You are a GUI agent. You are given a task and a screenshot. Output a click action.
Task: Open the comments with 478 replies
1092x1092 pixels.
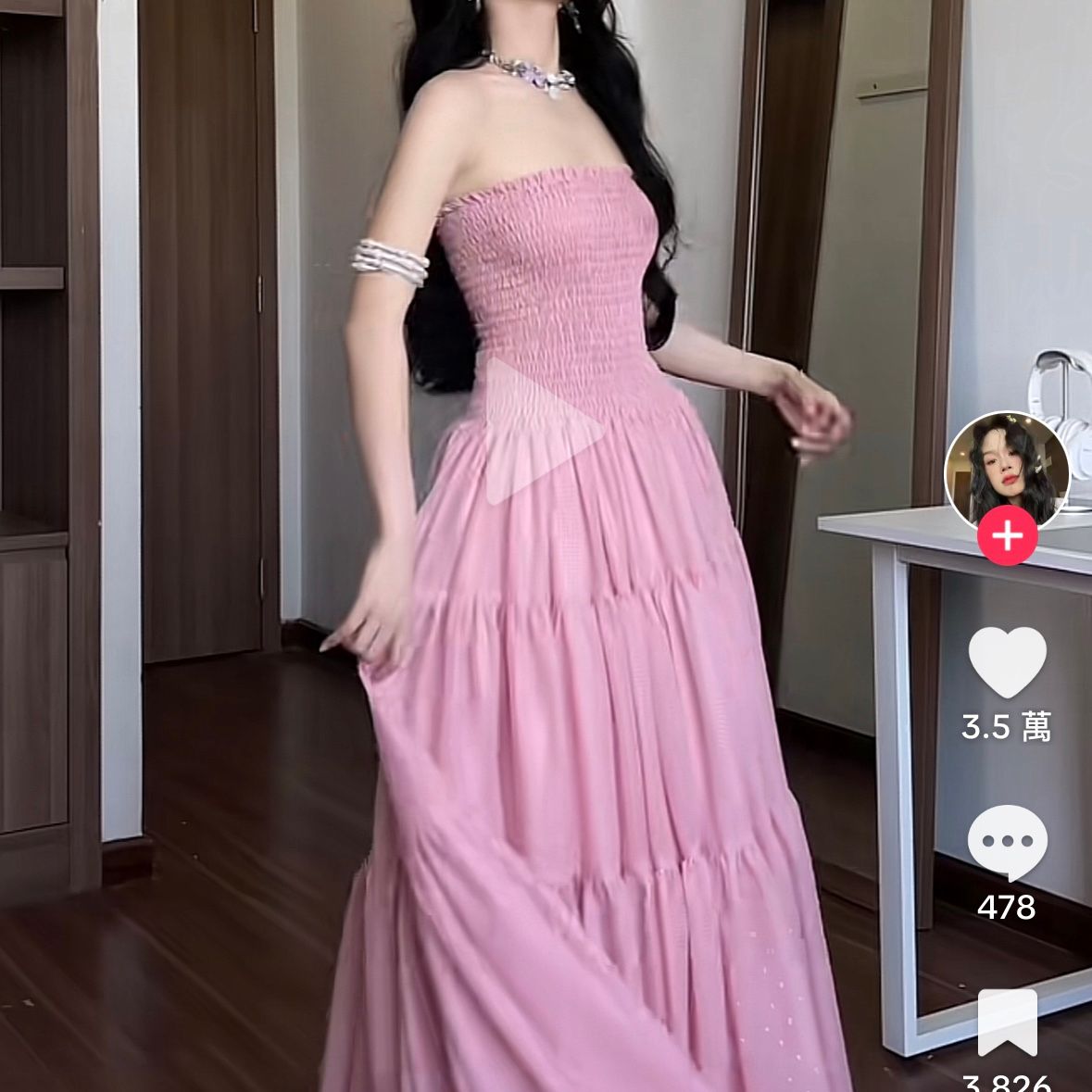tap(1007, 843)
